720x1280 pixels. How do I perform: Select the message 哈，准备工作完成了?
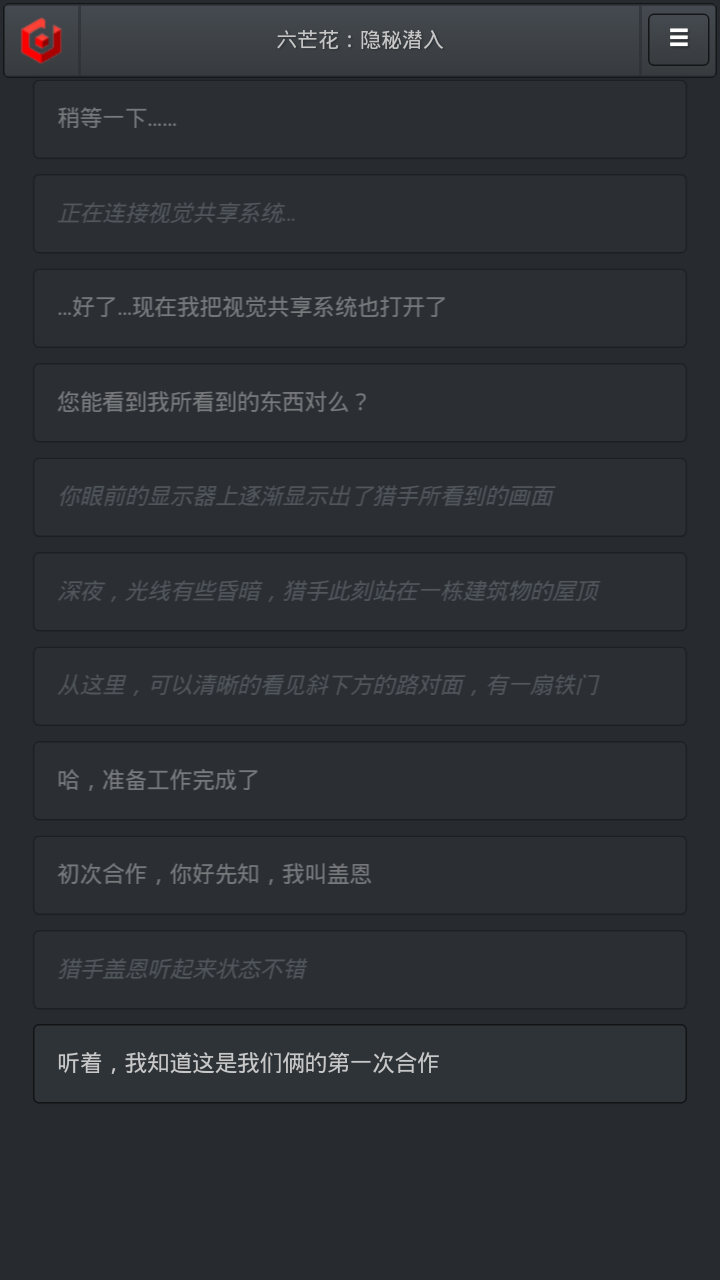pyautogui.click(x=360, y=780)
